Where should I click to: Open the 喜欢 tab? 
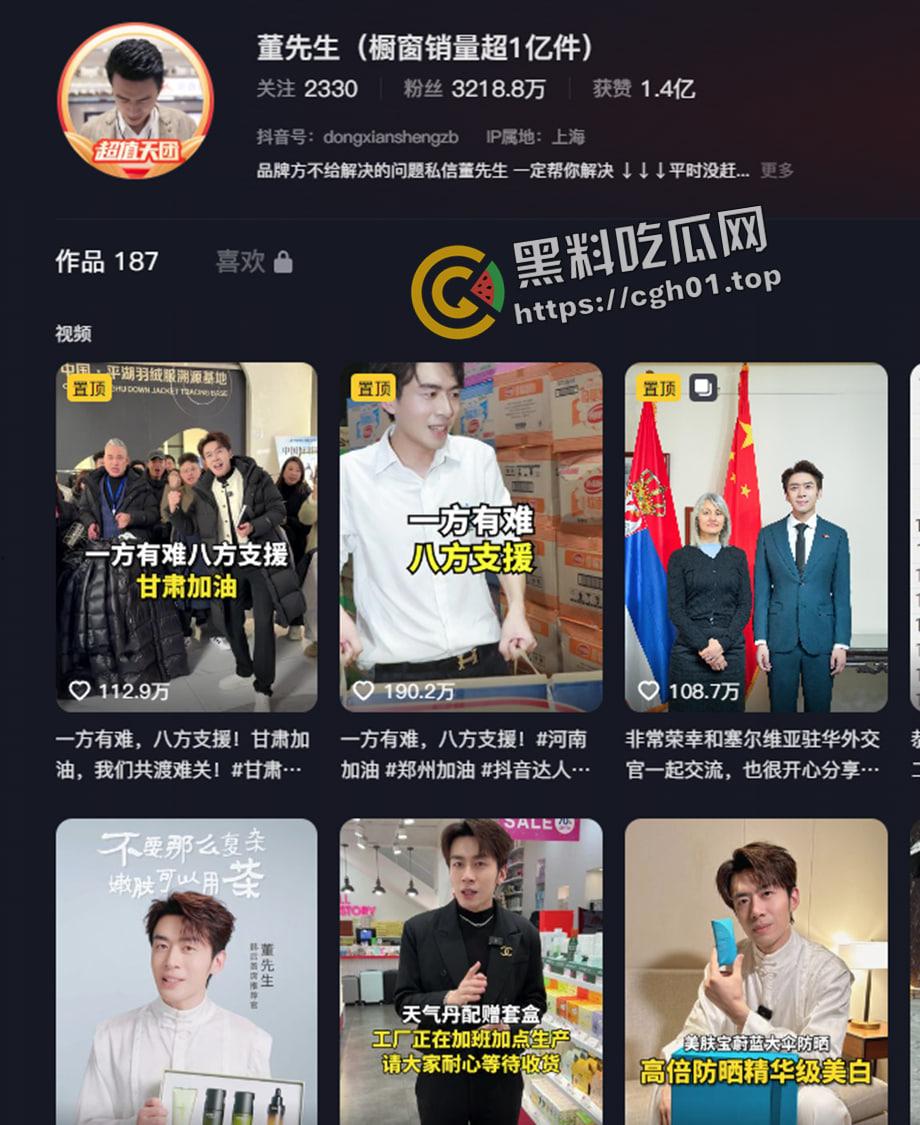pyautogui.click(x=238, y=264)
